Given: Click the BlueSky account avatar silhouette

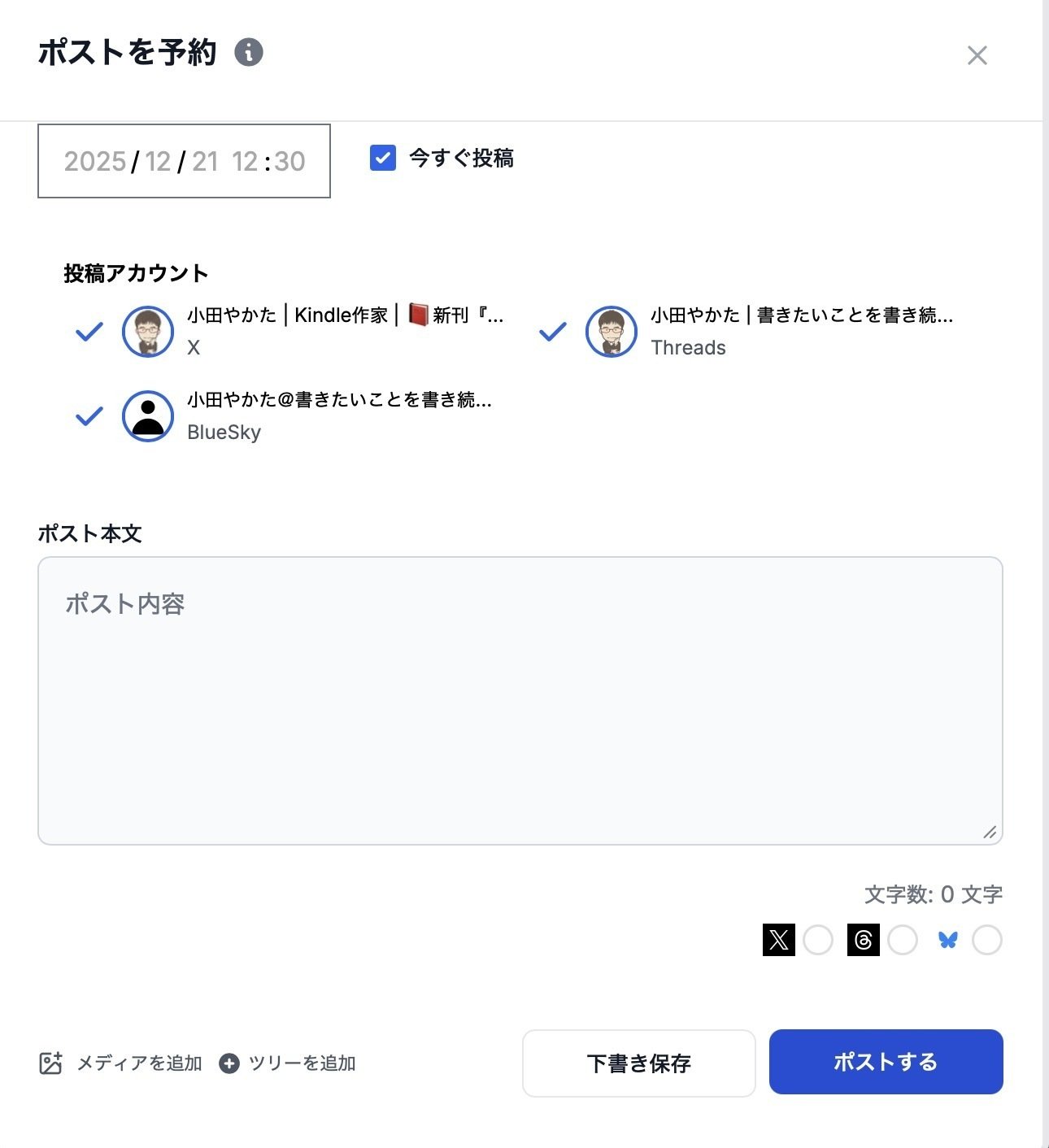Looking at the screenshot, I should [147, 415].
